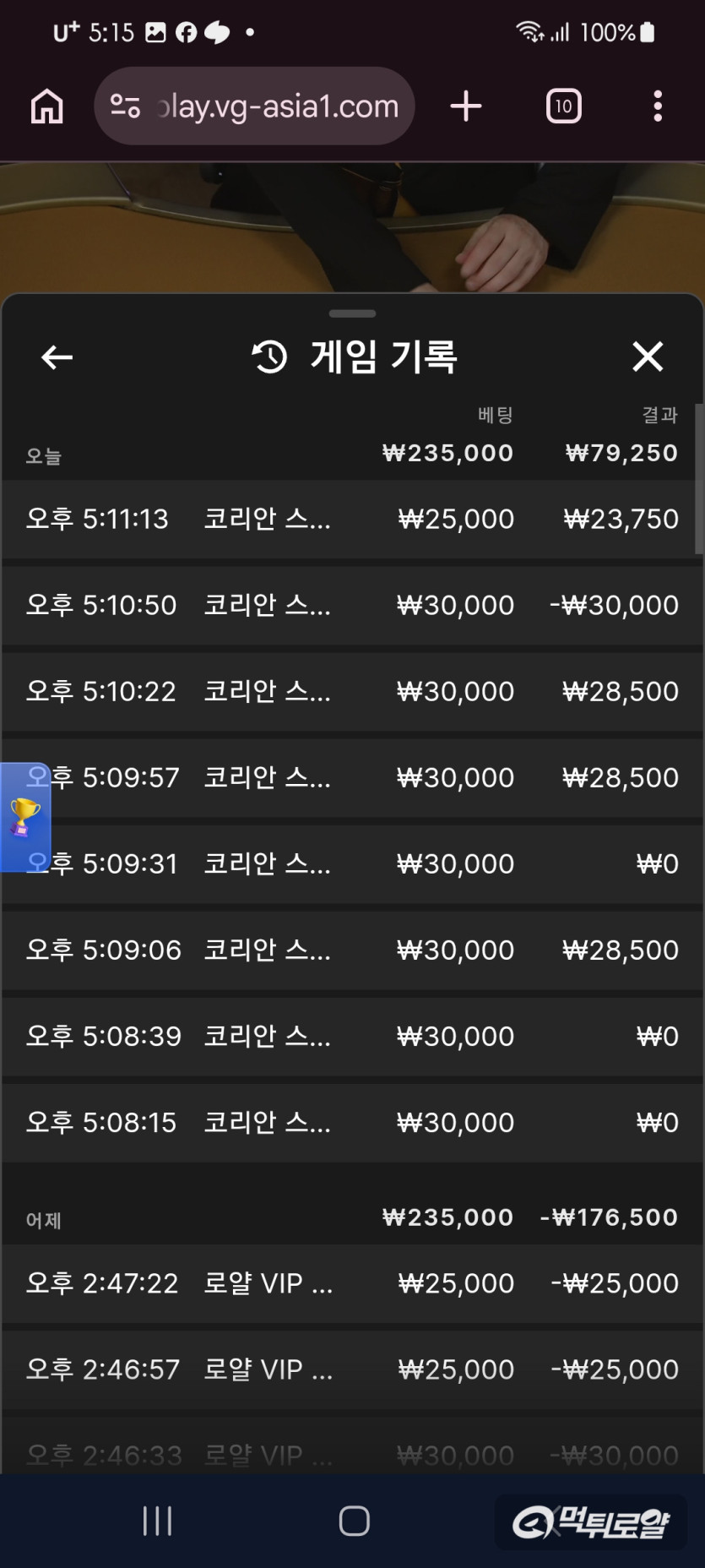Open the 오후 5:10:50 game record
Image resolution: width=705 pixels, height=1568 pixels.
point(352,605)
